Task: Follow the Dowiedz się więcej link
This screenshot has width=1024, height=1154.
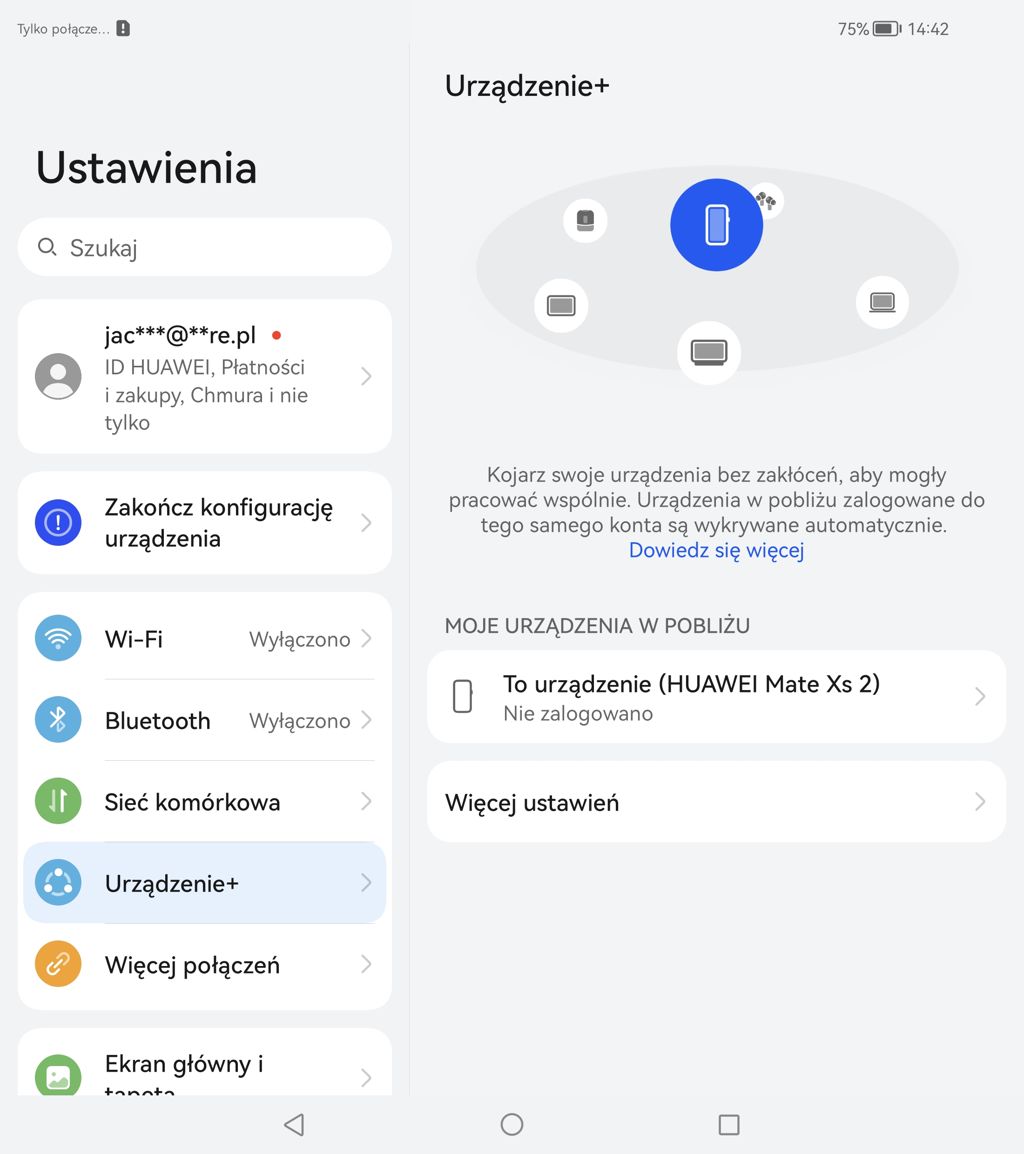Action: pyautogui.click(x=716, y=550)
